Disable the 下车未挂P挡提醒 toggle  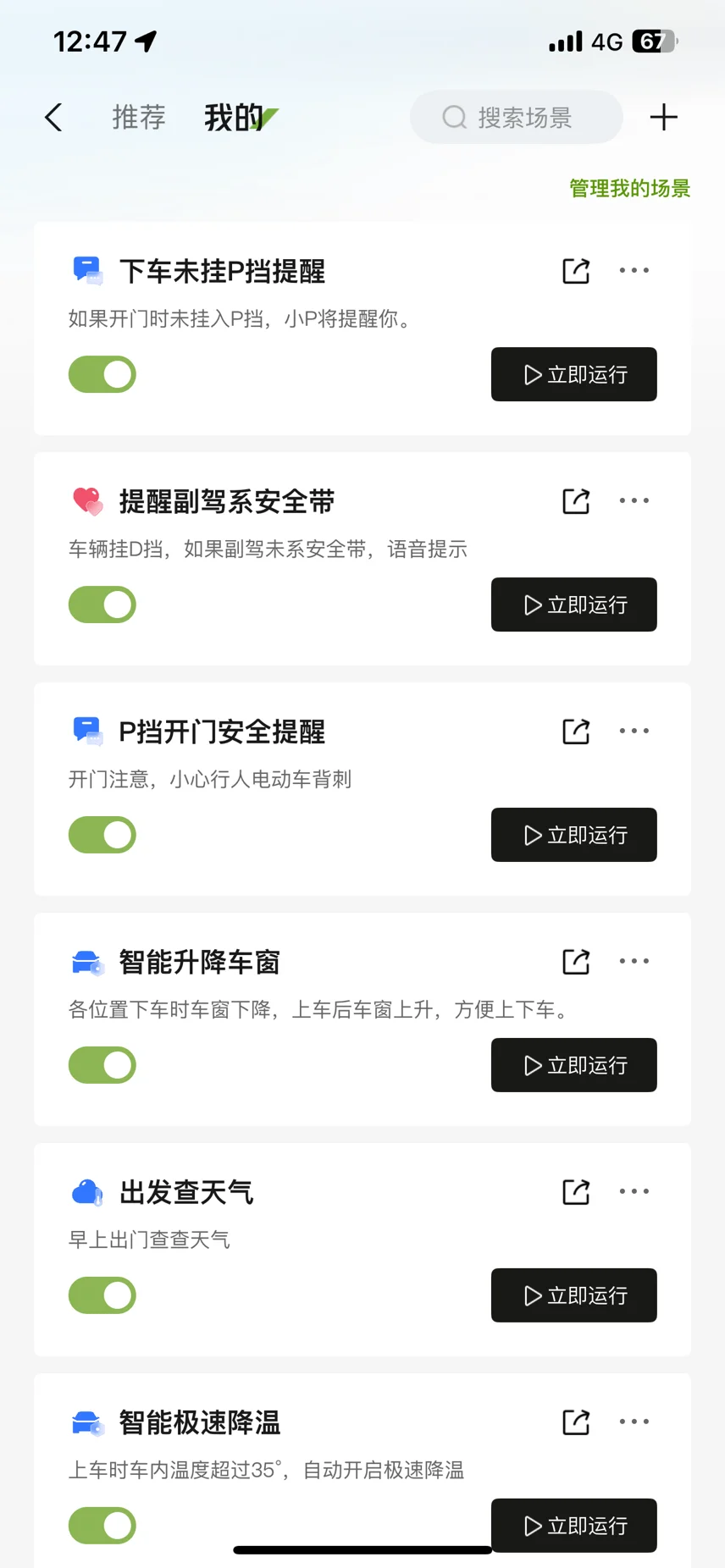tap(102, 374)
